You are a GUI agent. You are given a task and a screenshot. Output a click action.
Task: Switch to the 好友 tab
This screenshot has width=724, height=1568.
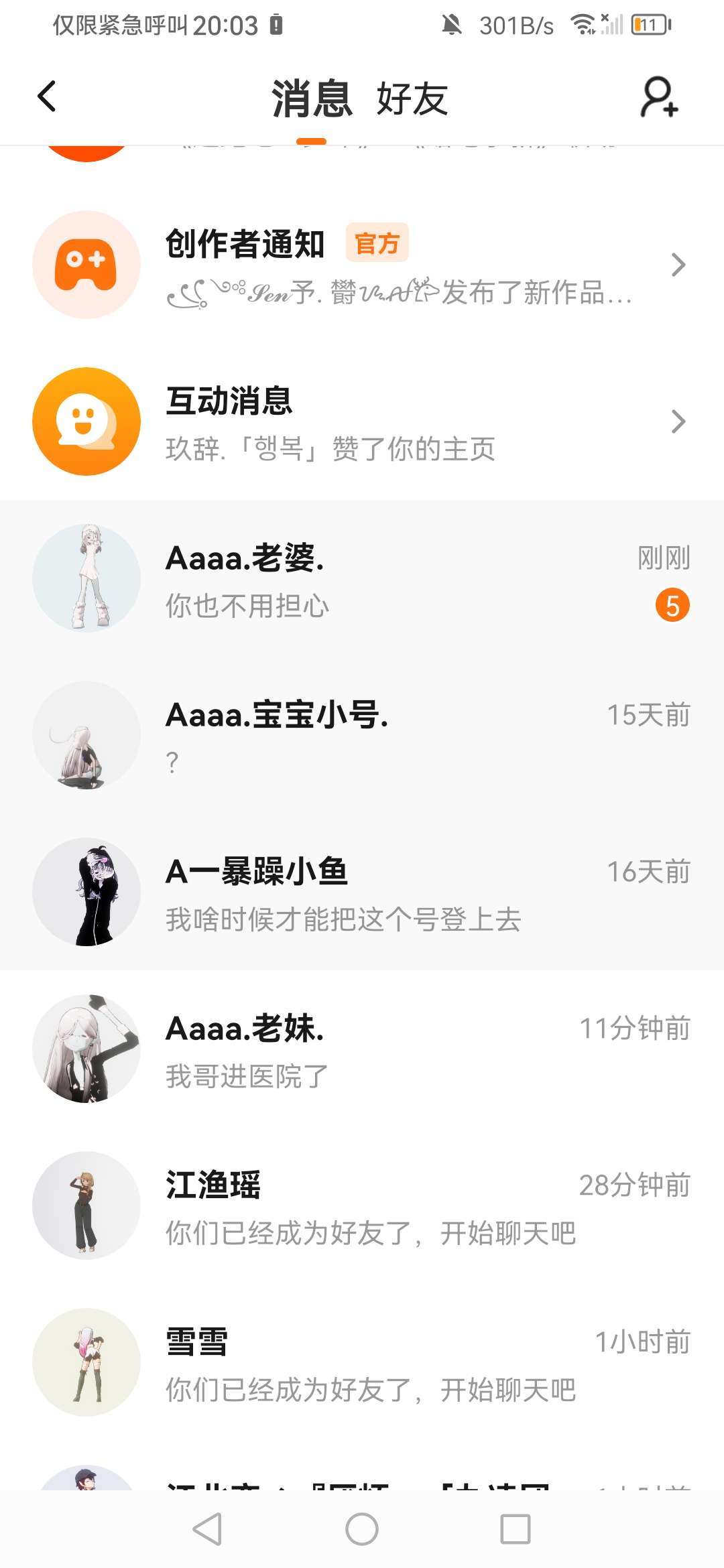(x=412, y=99)
